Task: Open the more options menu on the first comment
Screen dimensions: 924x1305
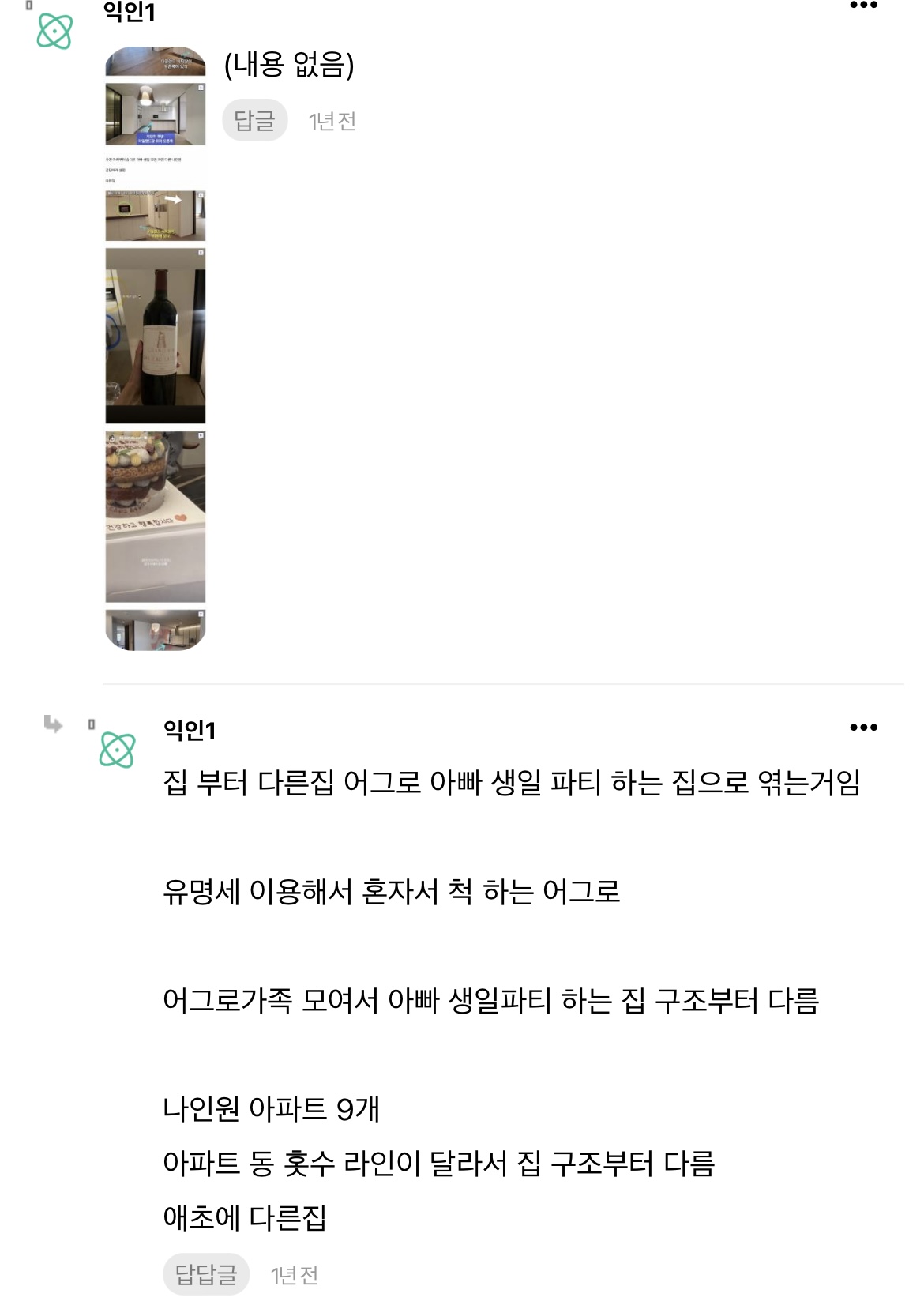Action: pos(864,6)
